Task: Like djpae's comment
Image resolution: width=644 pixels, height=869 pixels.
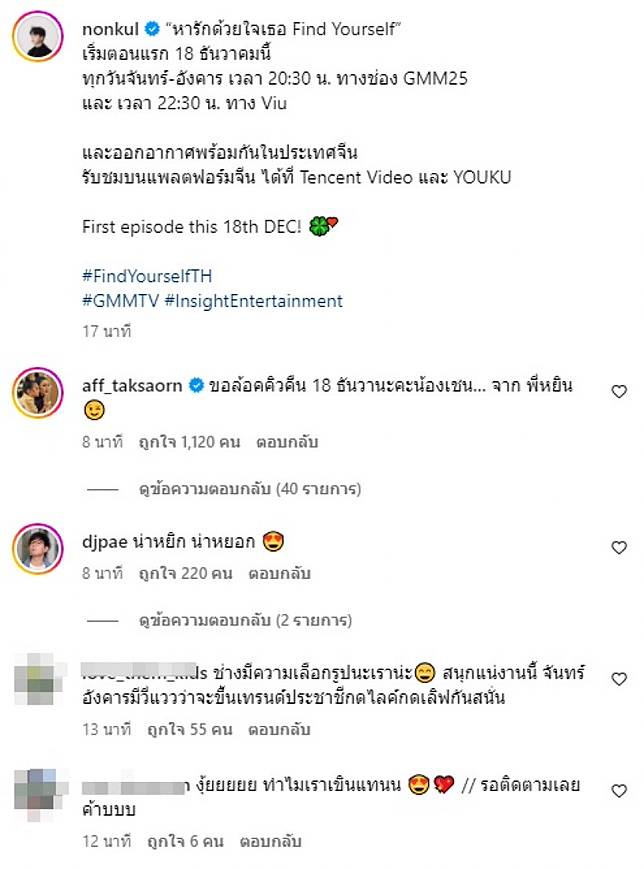Action: [619, 548]
